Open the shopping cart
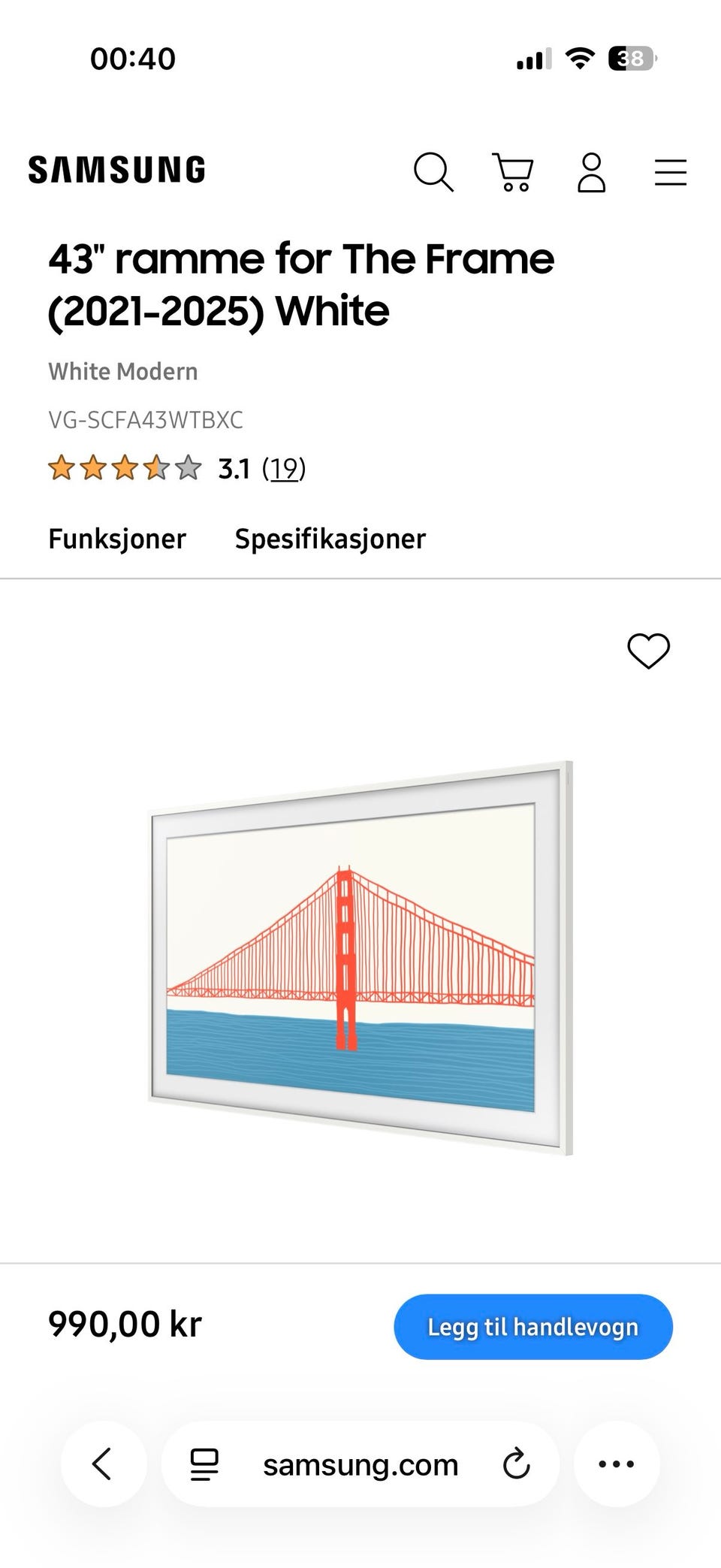Viewport: 721px width, 1568px height. [514, 172]
